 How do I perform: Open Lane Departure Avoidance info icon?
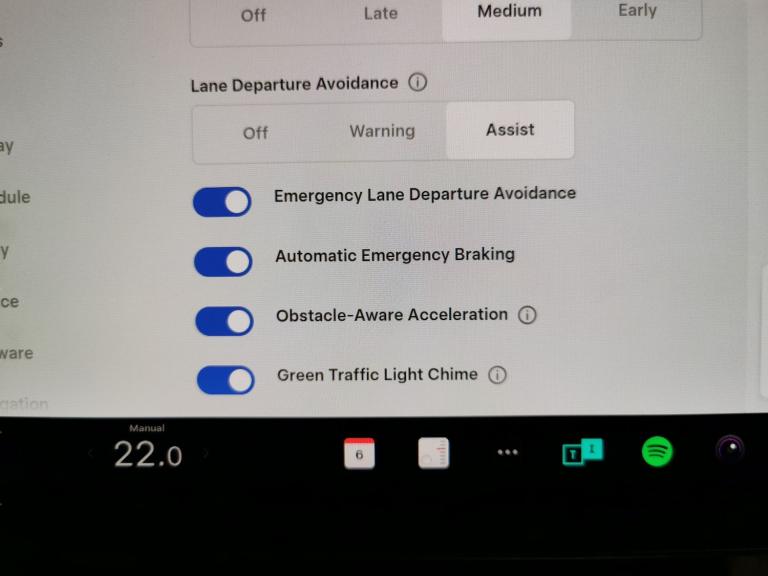tap(418, 83)
